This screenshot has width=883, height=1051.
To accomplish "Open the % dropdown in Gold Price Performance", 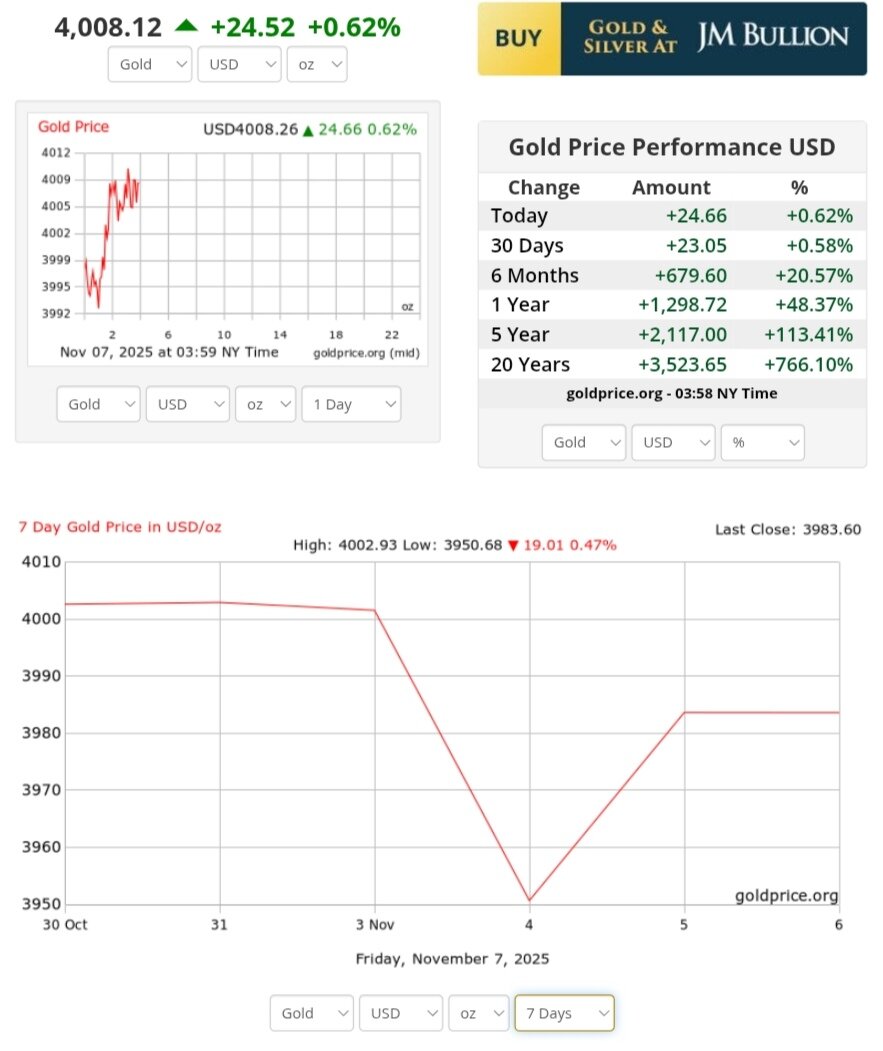I will pyautogui.click(x=762, y=442).
